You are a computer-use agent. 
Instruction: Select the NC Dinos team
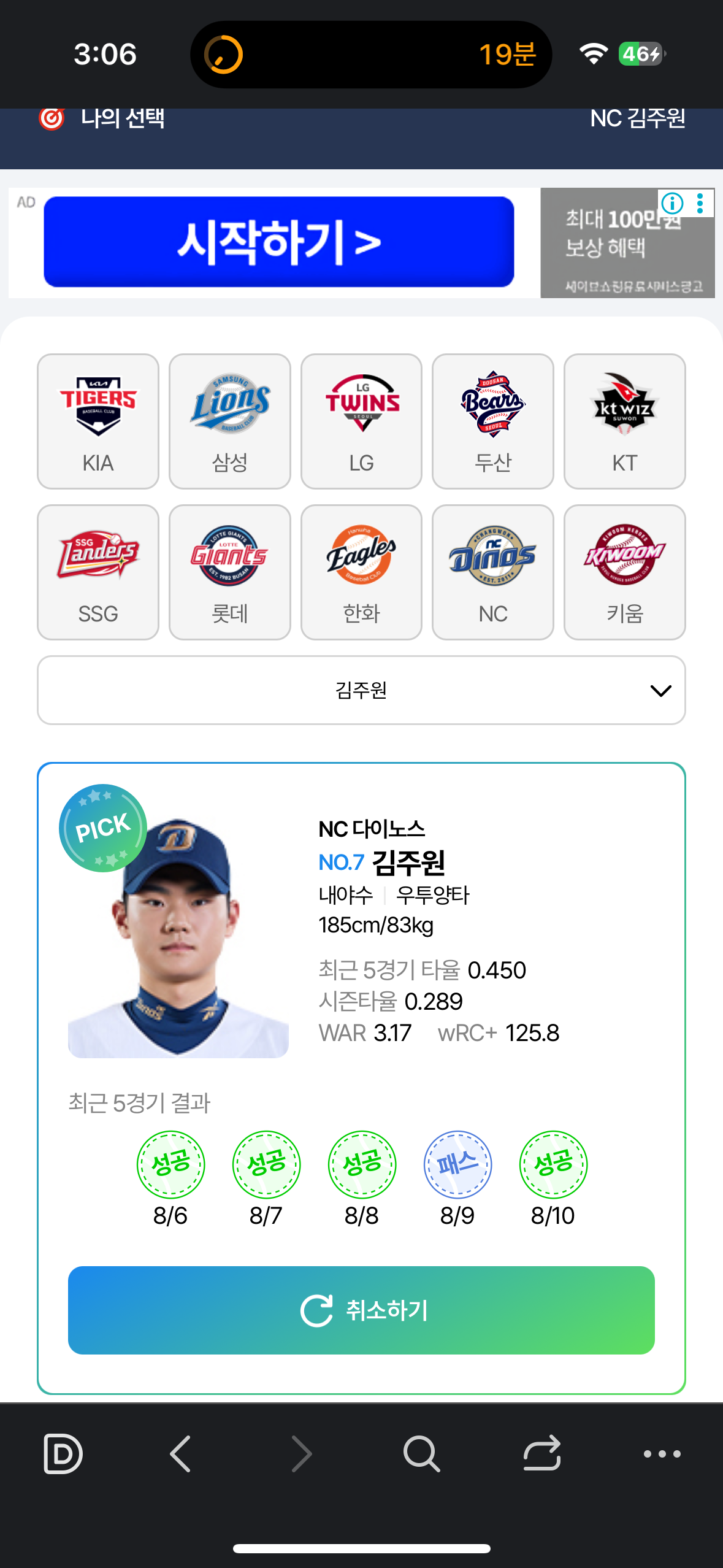[492, 572]
